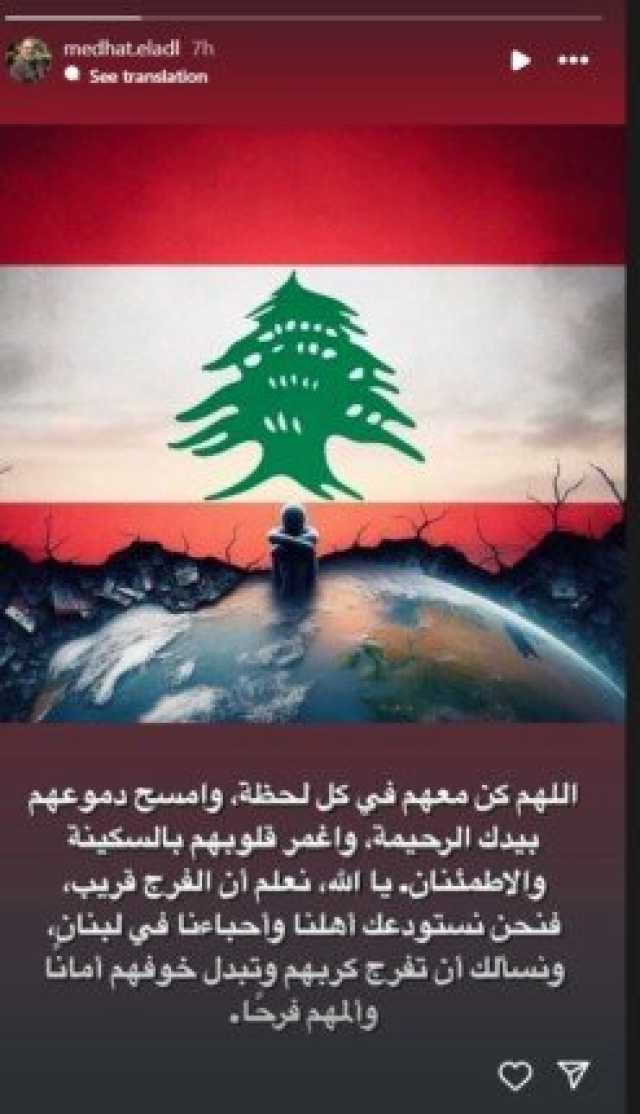
Task: Like this story with the heart icon
Action: (x=515, y=1075)
